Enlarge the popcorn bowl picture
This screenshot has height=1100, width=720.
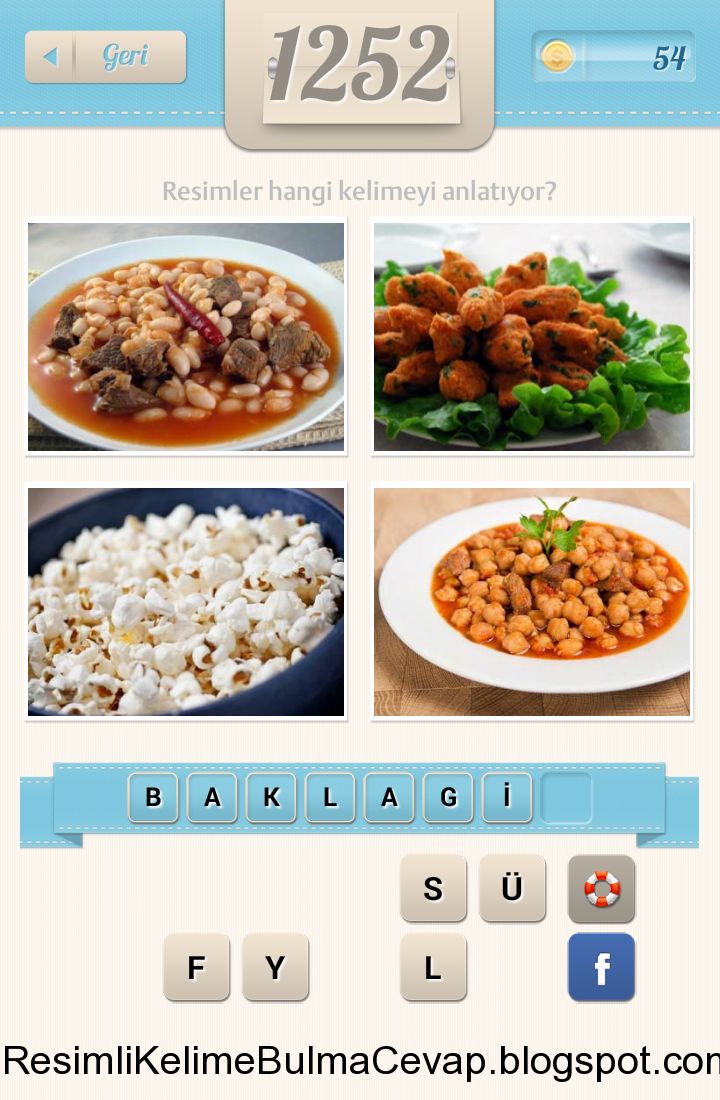pos(186,602)
